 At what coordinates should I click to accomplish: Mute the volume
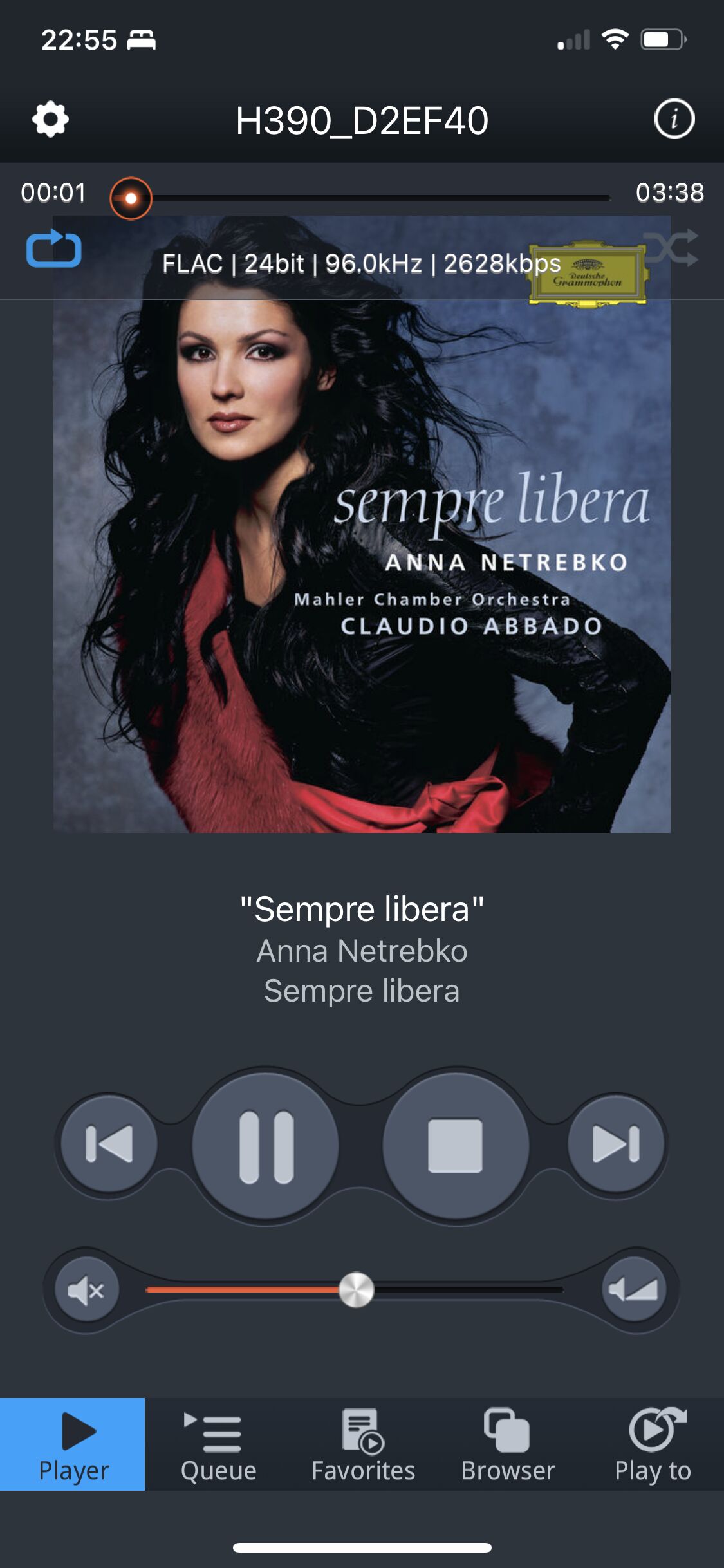tap(87, 1290)
